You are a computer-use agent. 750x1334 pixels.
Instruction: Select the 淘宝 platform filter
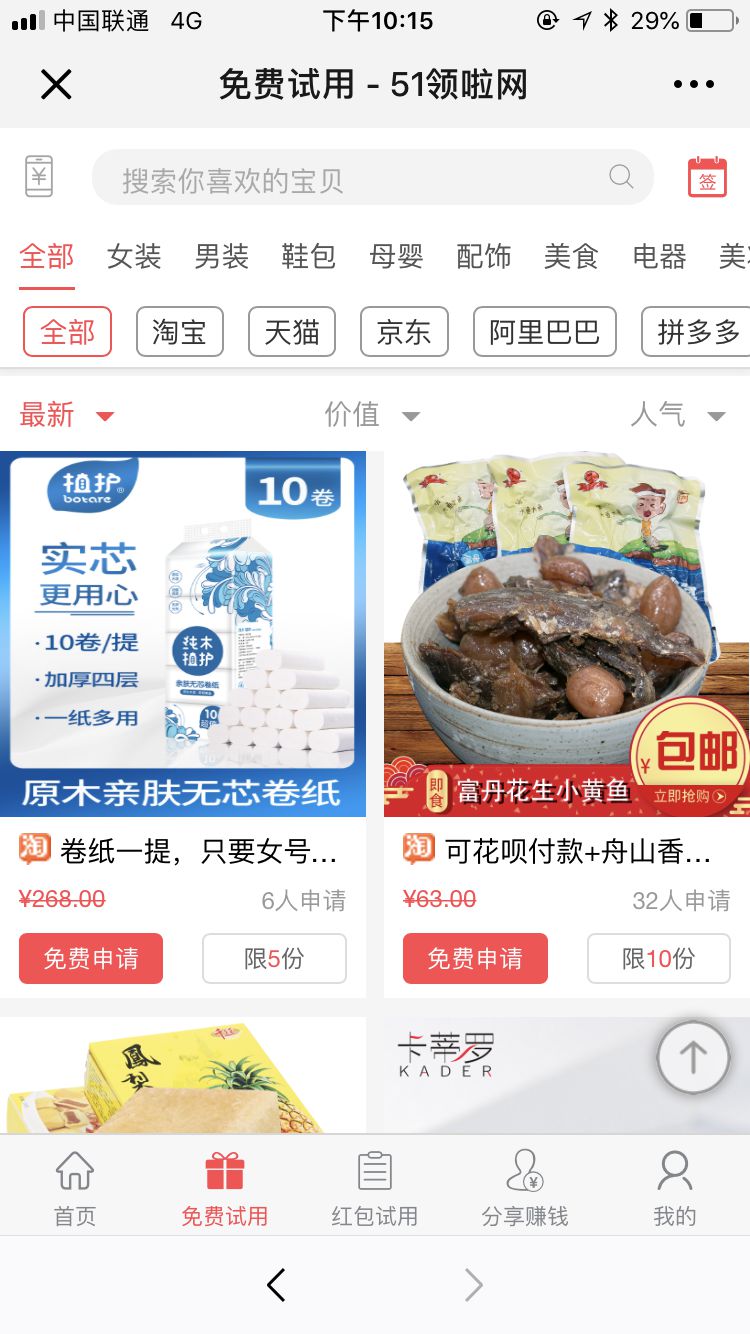[x=179, y=332]
